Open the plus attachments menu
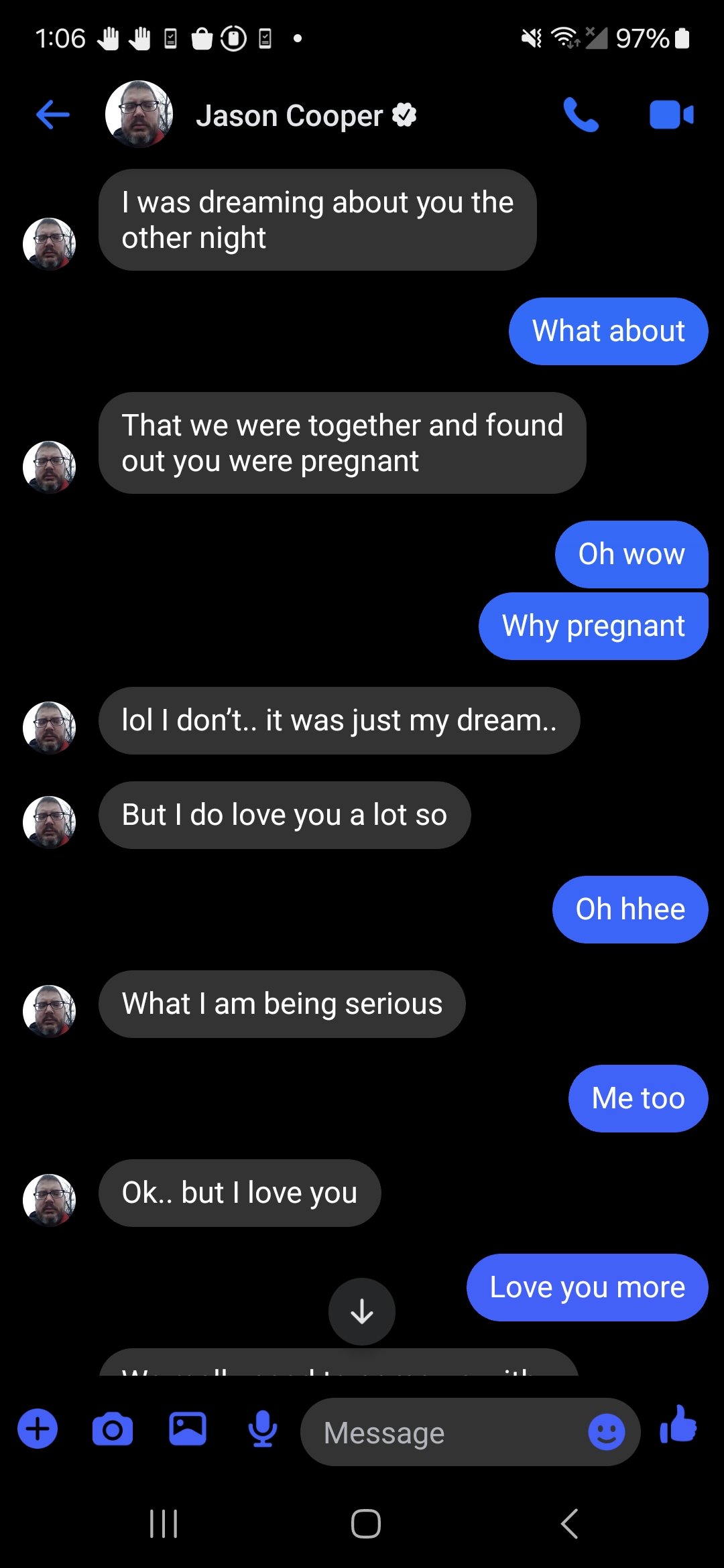 pyautogui.click(x=38, y=1429)
